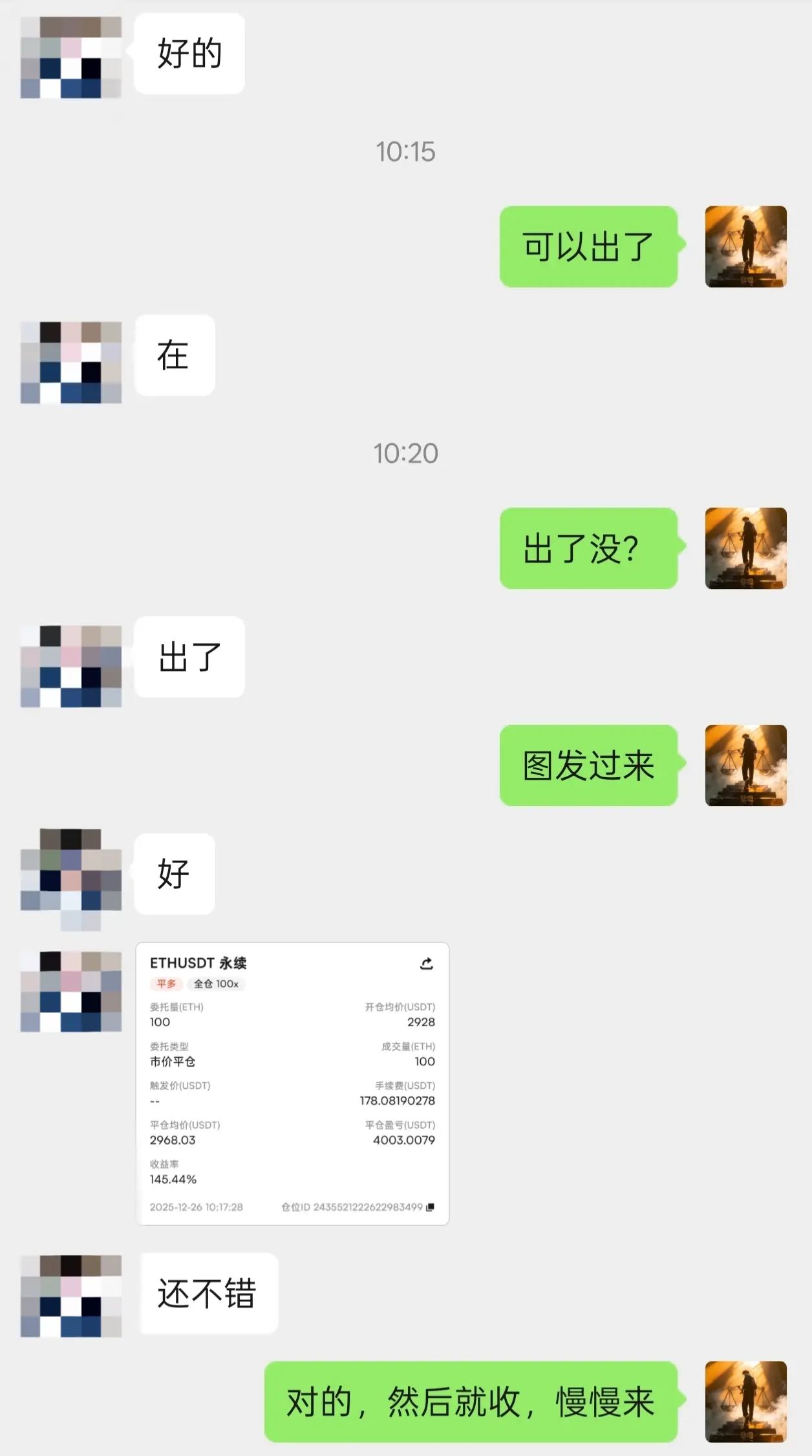This screenshot has width=812, height=1456.
Task: Click the avatar beside the 还不错 message
Action: click(x=71, y=1293)
